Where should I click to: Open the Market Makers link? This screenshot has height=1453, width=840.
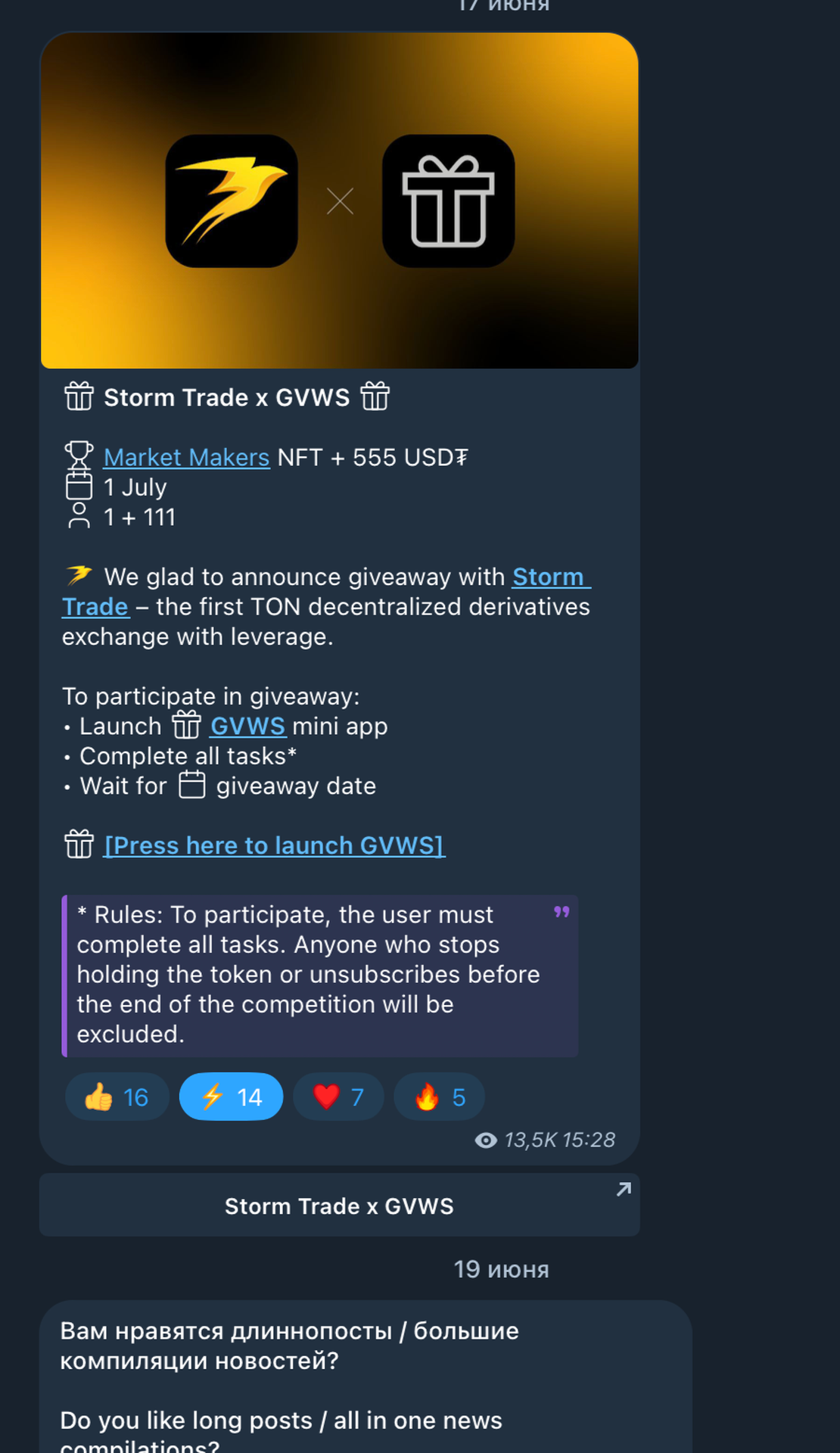point(186,457)
